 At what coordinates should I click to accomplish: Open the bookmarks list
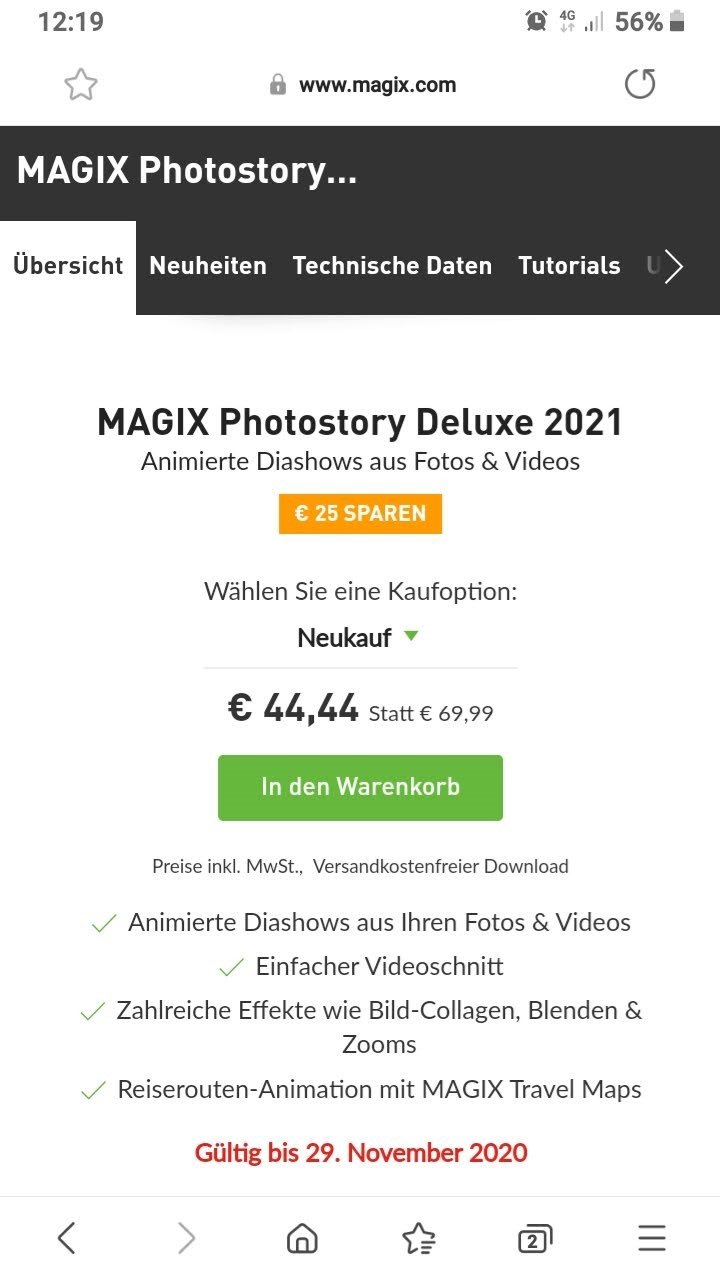(419, 1239)
